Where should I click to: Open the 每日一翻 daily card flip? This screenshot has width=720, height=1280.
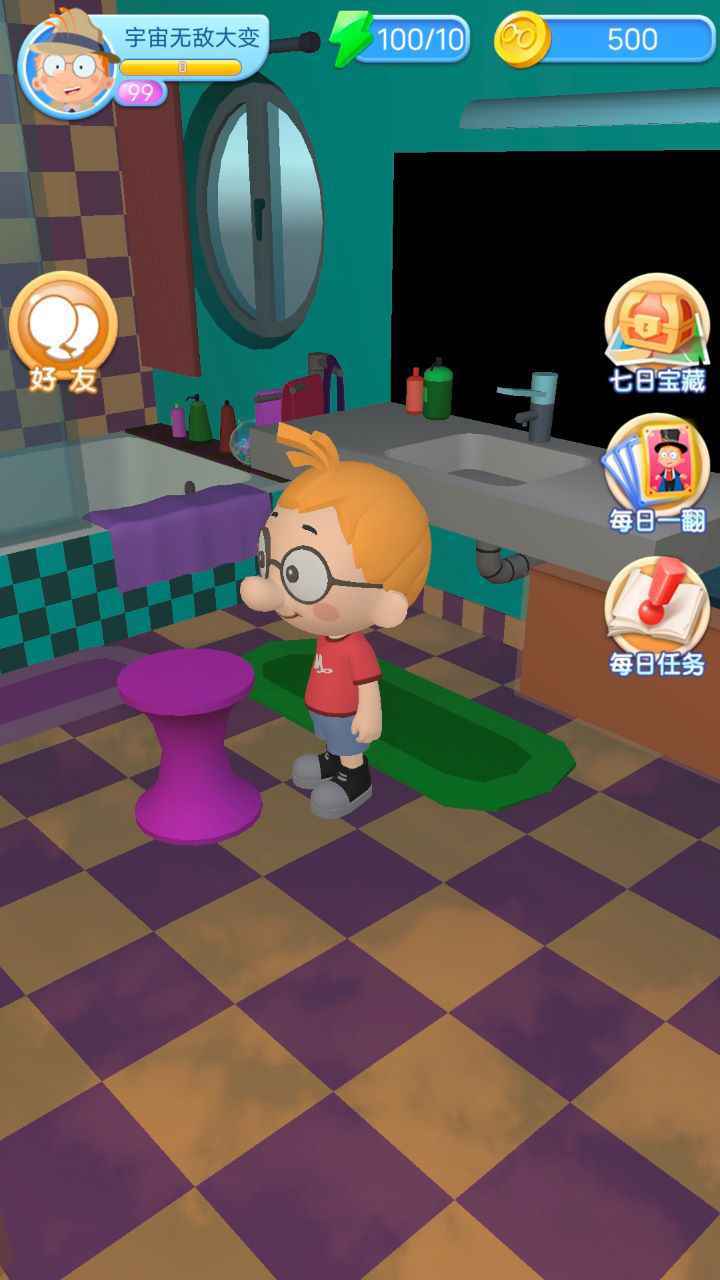click(x=657, y=470)
